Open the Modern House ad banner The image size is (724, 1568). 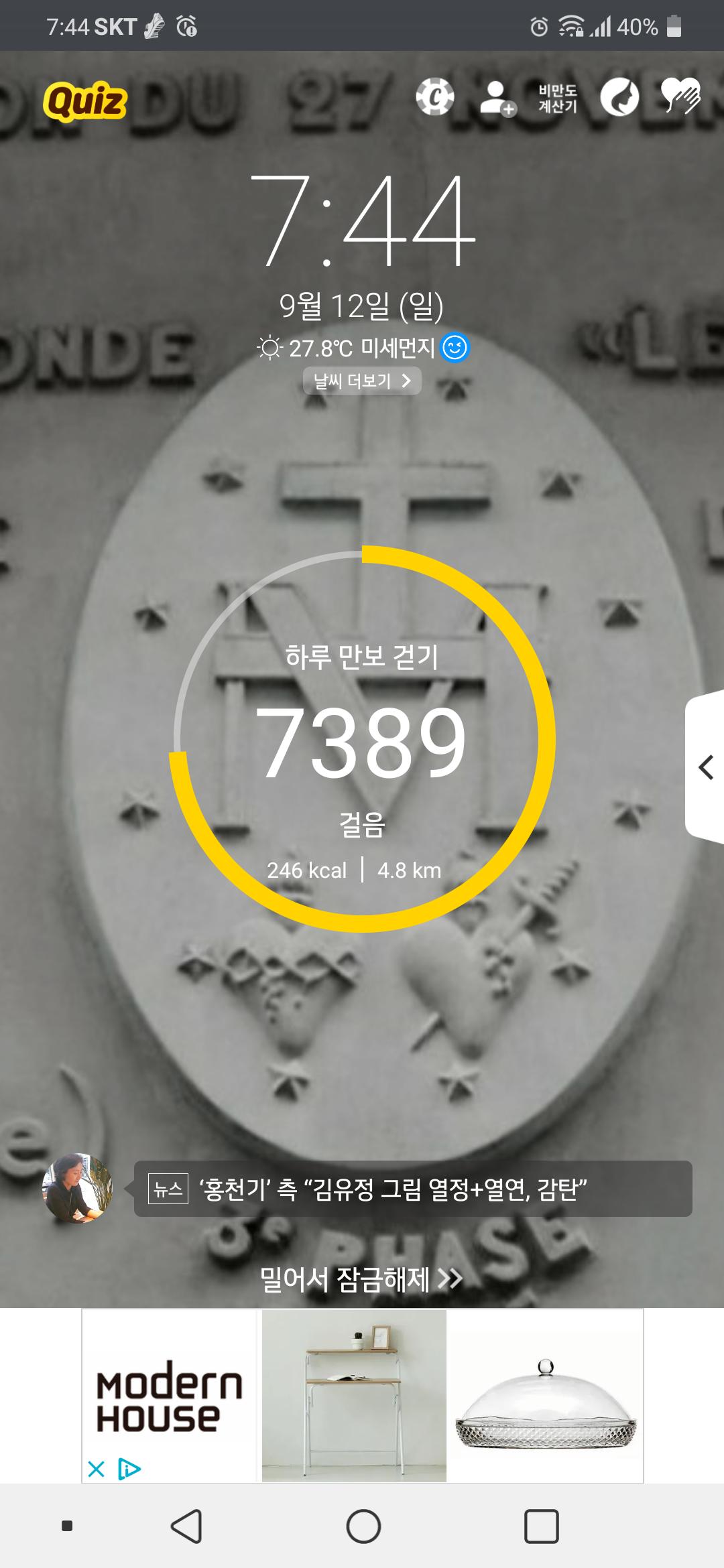coord(362,1395)
